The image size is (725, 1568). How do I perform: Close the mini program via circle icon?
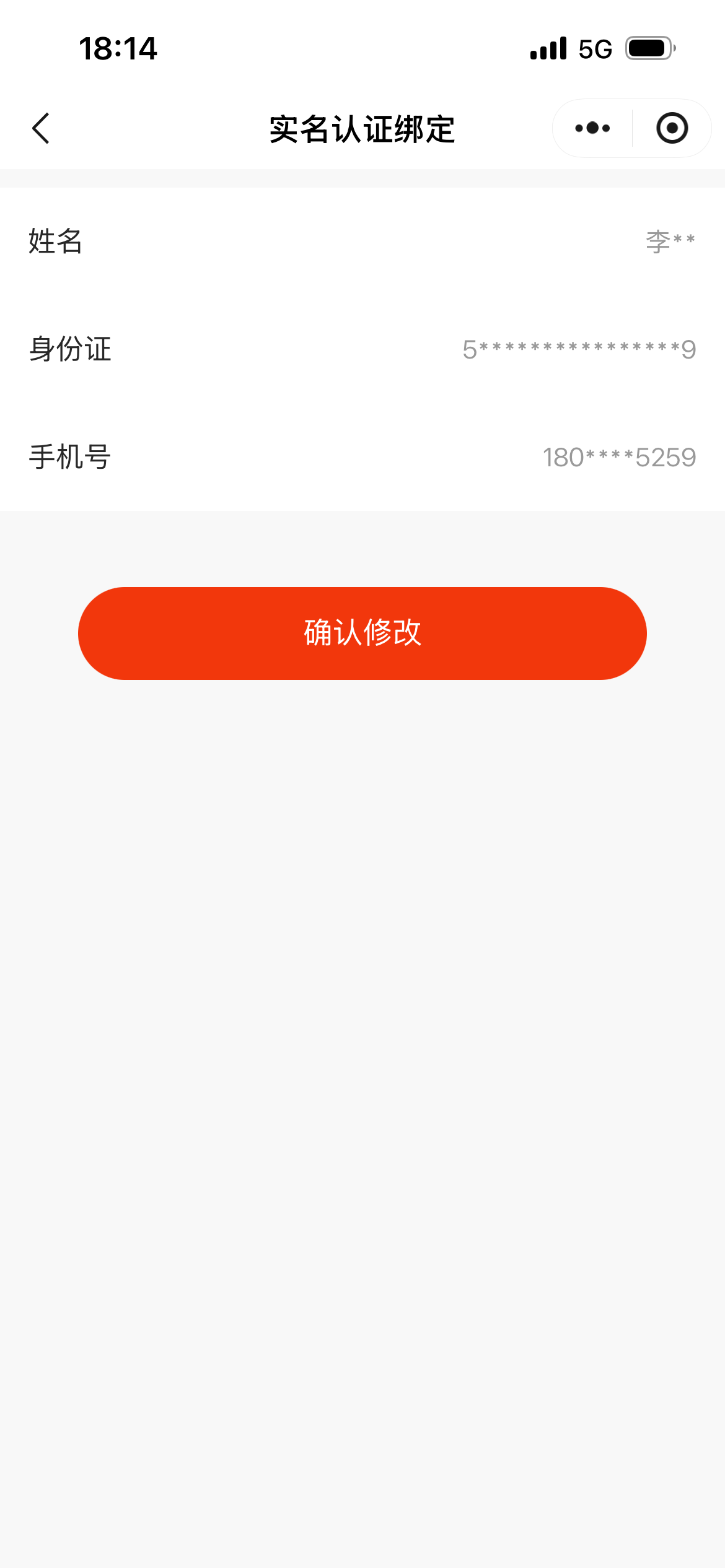pyautogui.click(x=672, y=129)
